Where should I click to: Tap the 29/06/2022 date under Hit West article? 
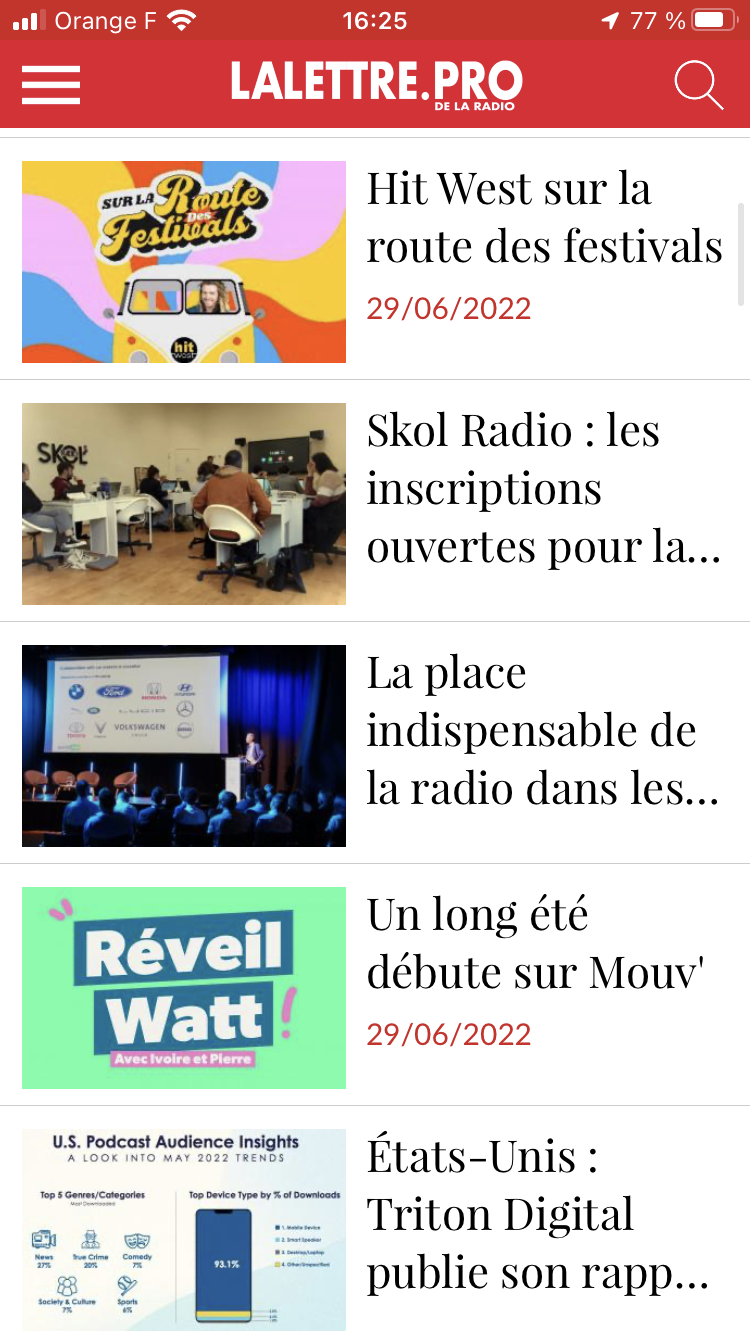coord(449,309)
